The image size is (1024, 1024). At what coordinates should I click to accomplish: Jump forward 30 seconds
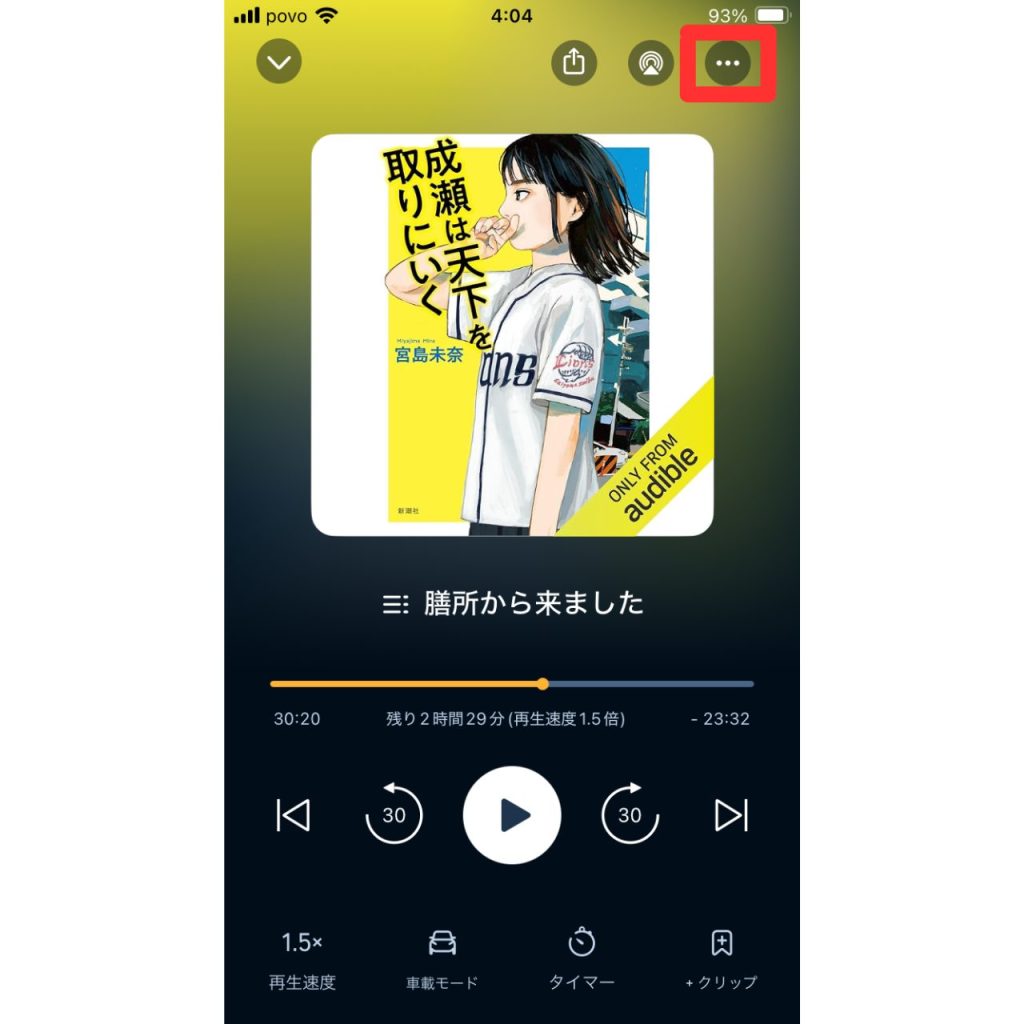point(629,815)
